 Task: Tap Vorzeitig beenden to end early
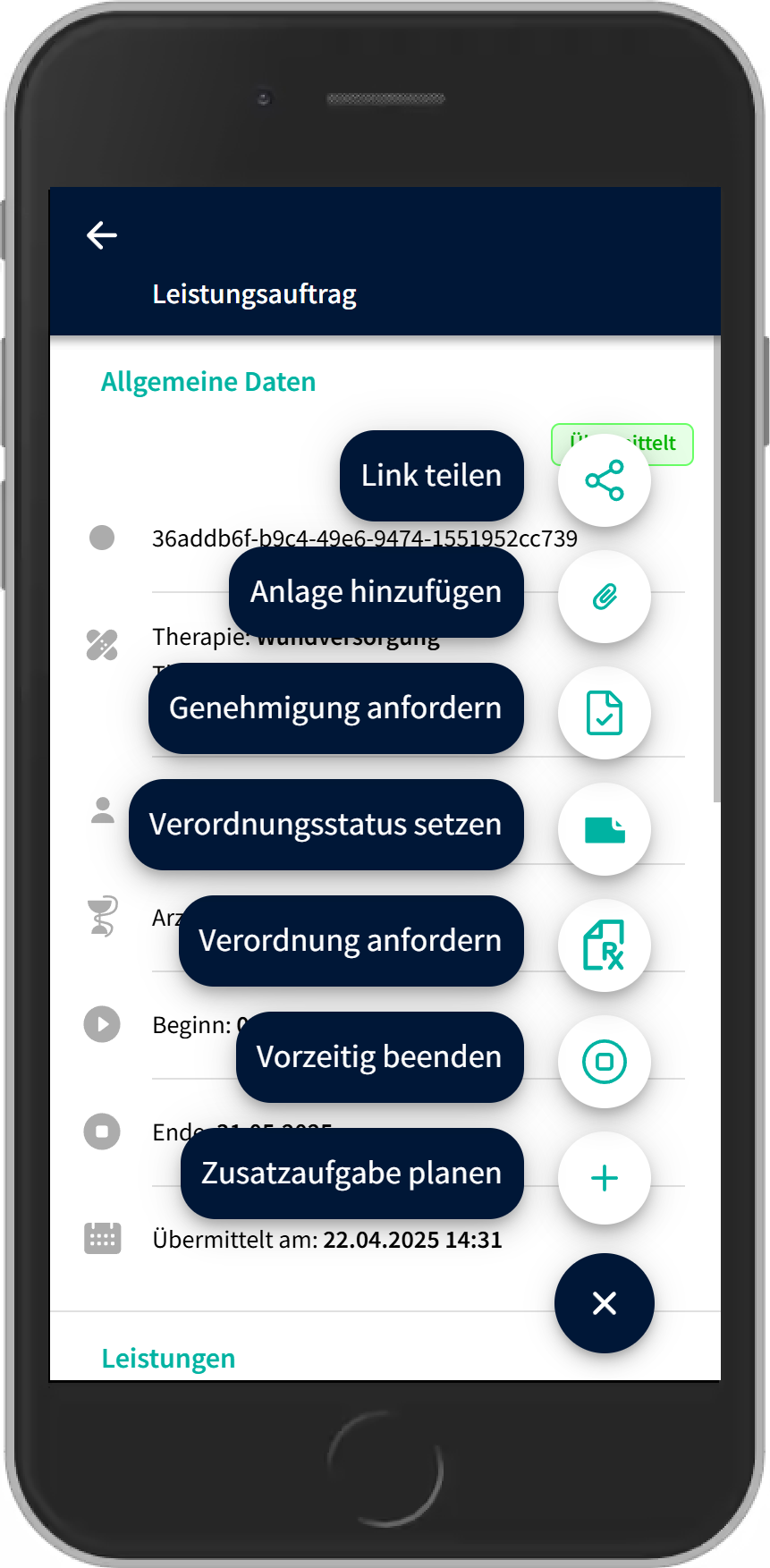point(604,1062)
